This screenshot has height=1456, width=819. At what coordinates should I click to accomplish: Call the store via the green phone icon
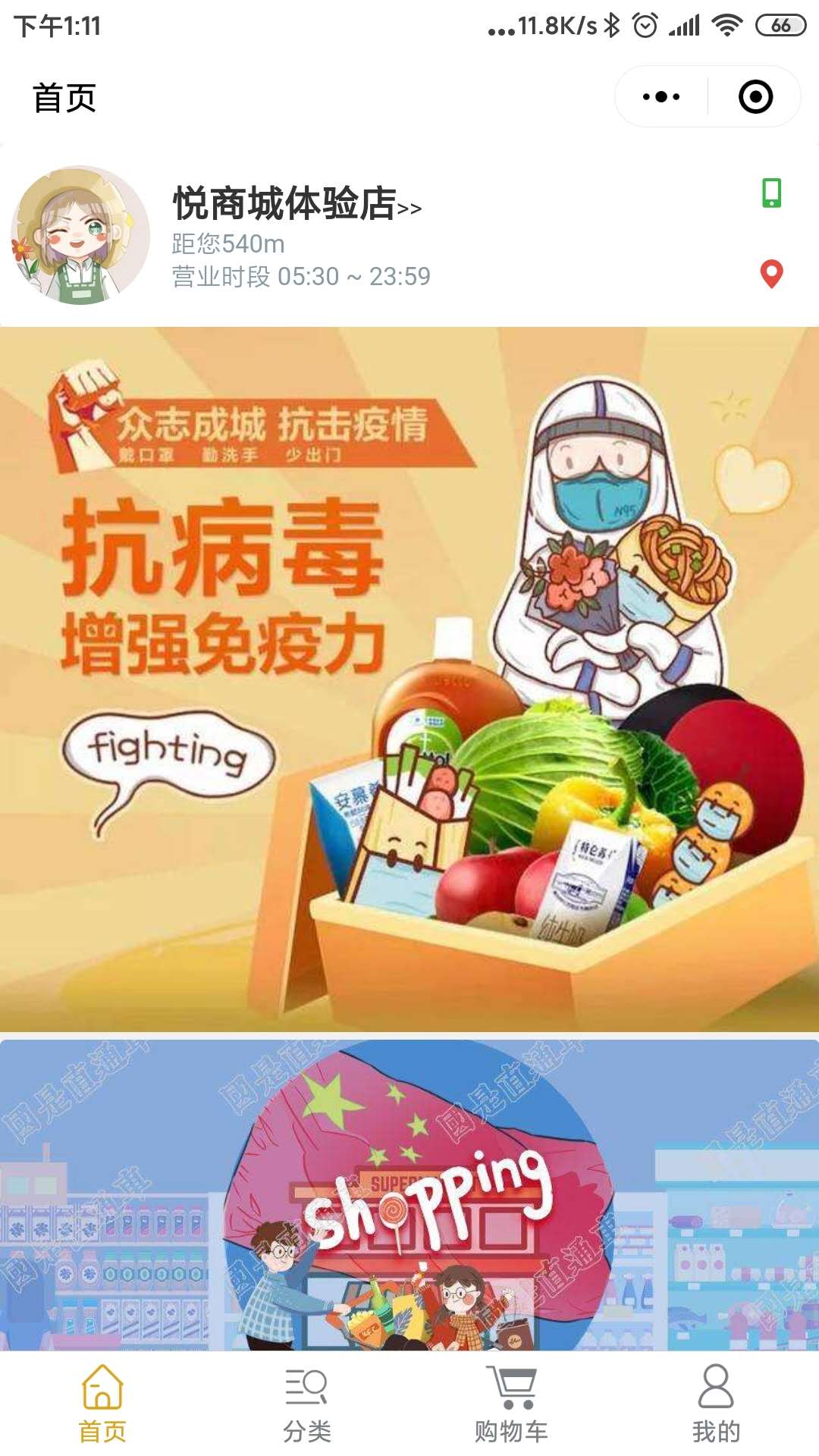pyautogui.click(x=771, y=193)
